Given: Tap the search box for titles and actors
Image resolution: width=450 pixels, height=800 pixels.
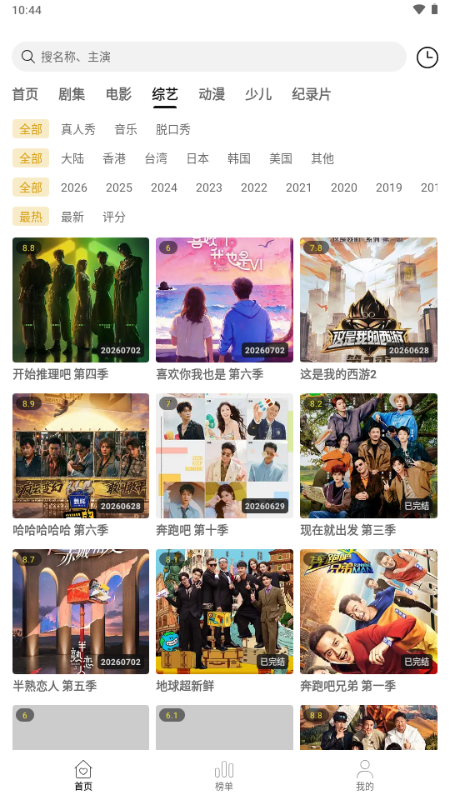Looking at the screenshot, I should click(x=209, y=57).
